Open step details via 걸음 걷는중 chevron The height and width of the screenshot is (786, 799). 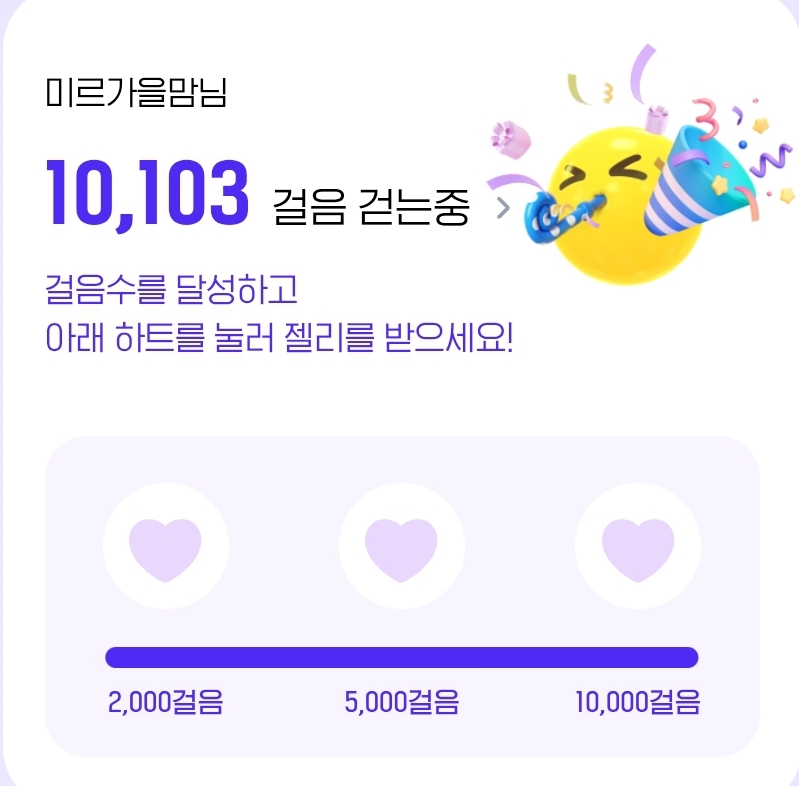[502, 209]
